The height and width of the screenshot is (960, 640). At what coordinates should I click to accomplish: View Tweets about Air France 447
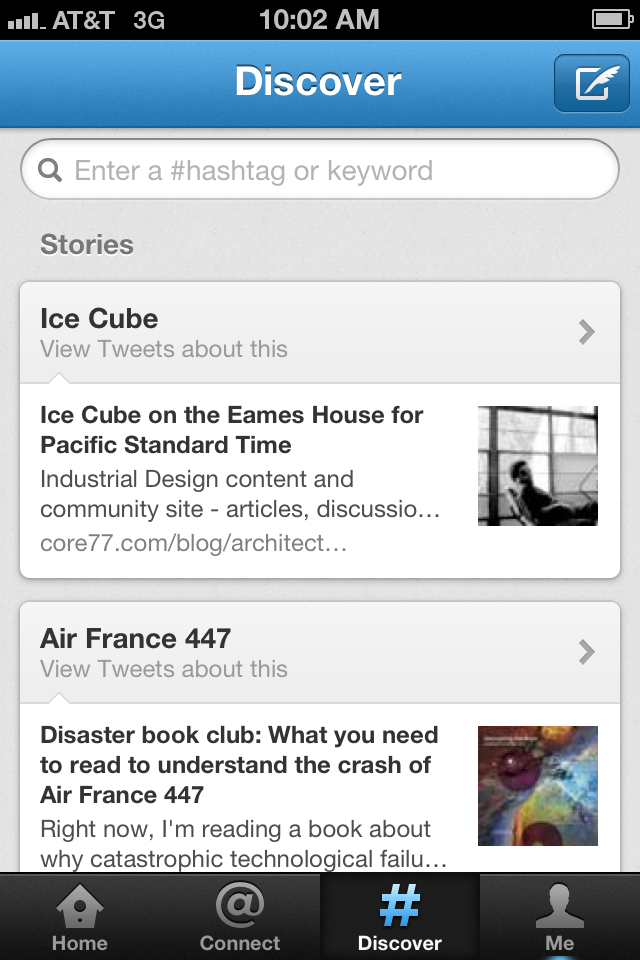[320, 652]
